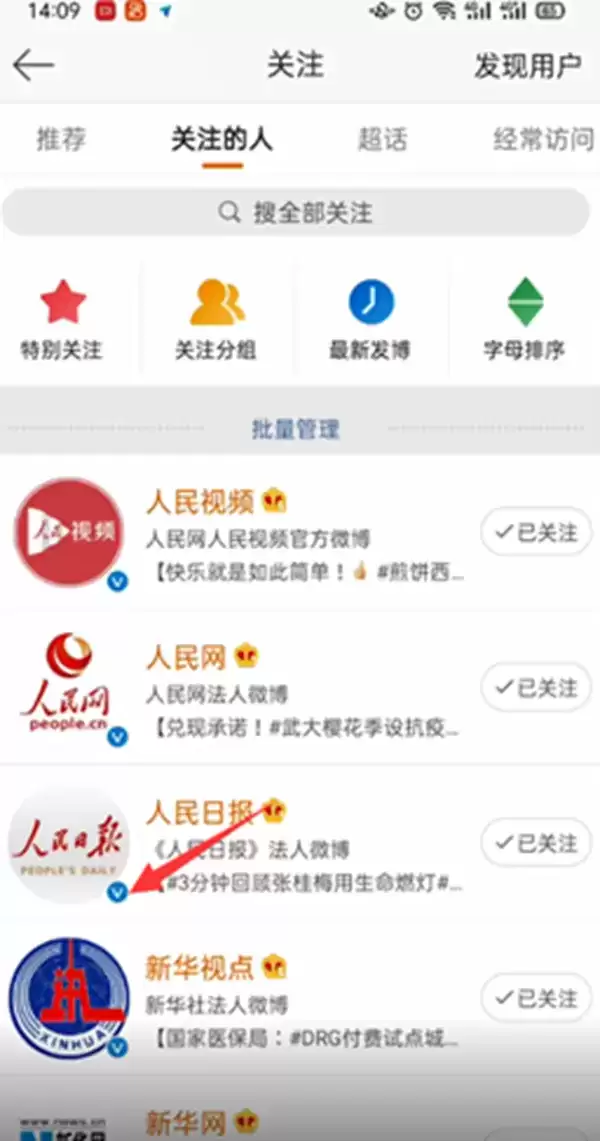Open 发现用户 to discover users
The image size is (600, 1141).
click(527, 66)
